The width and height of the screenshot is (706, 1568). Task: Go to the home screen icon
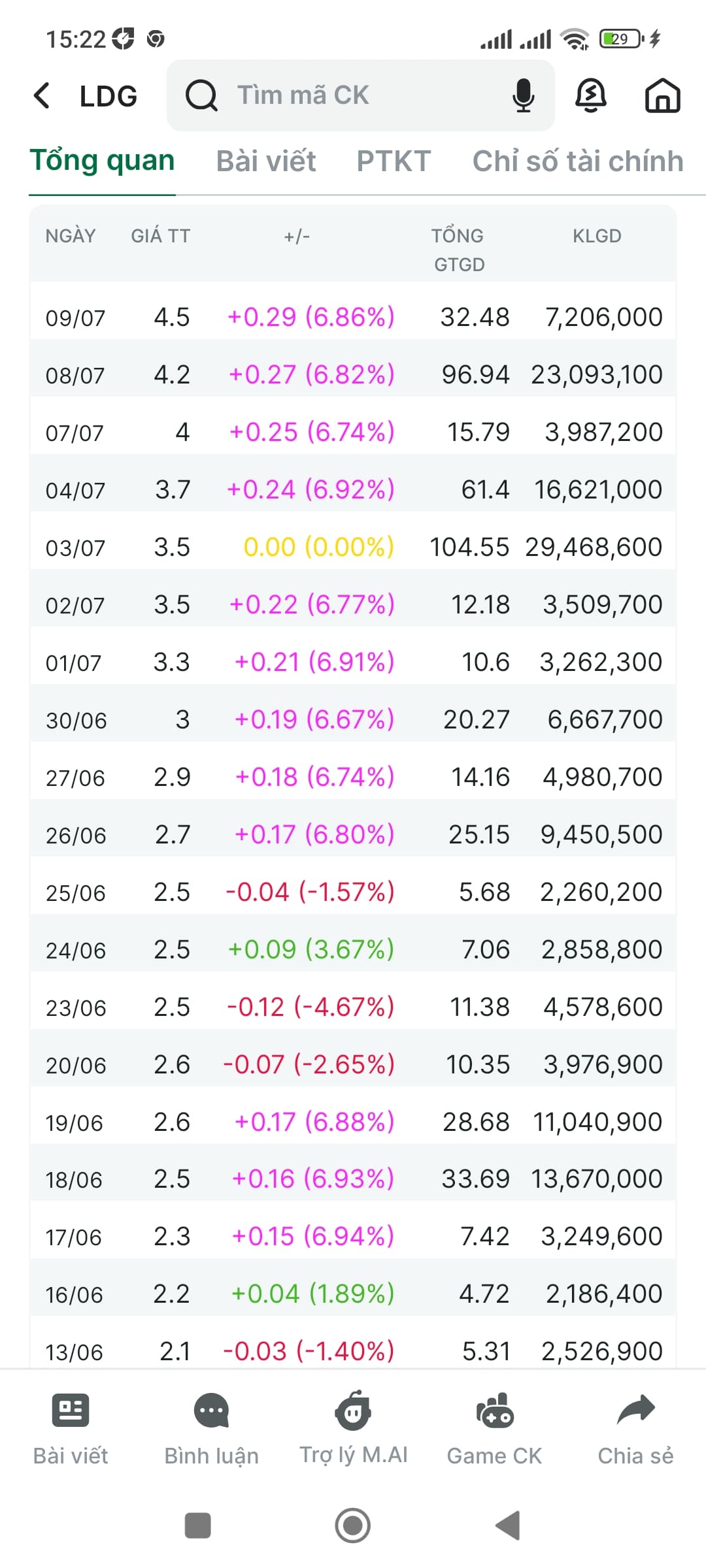pos(662,95)
